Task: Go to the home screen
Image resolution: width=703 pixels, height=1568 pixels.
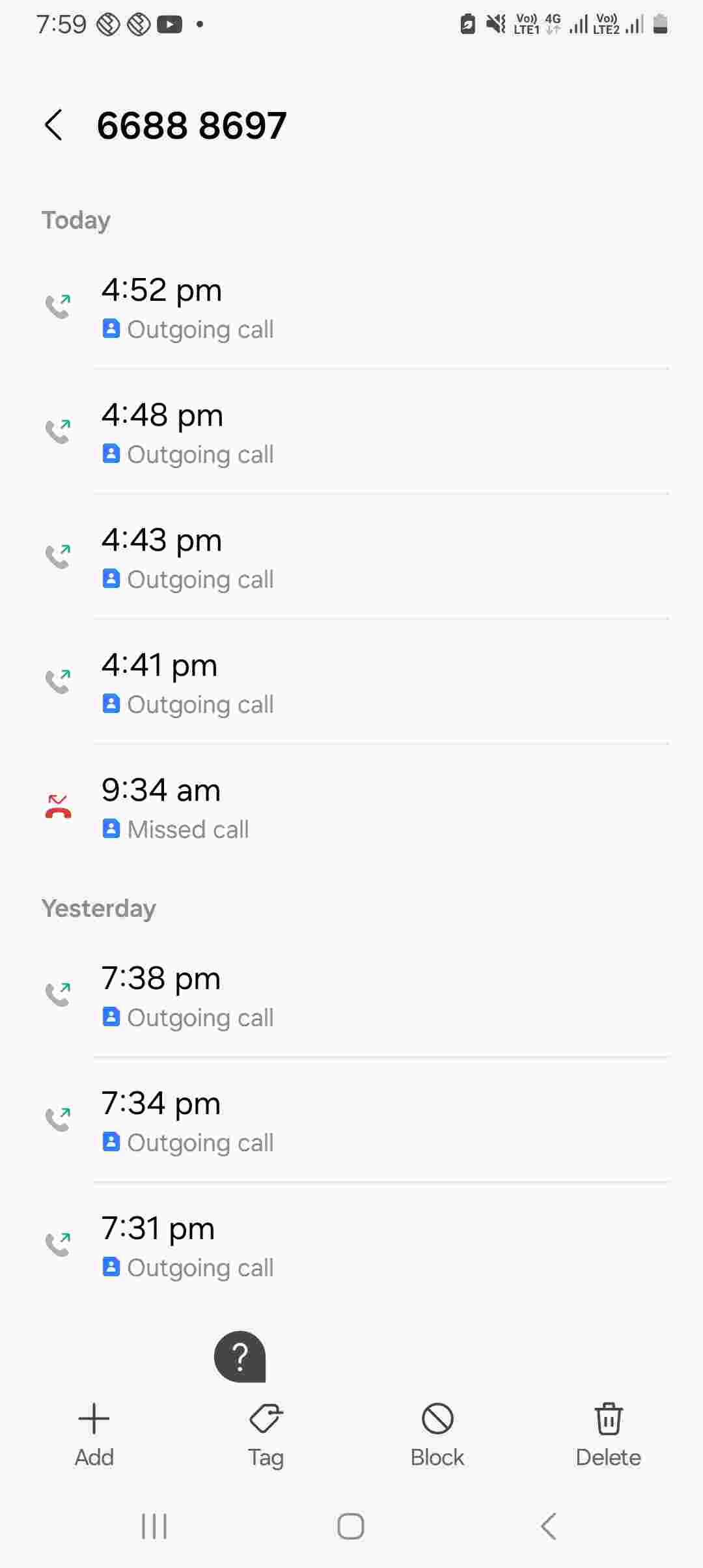Action: 351,1526
